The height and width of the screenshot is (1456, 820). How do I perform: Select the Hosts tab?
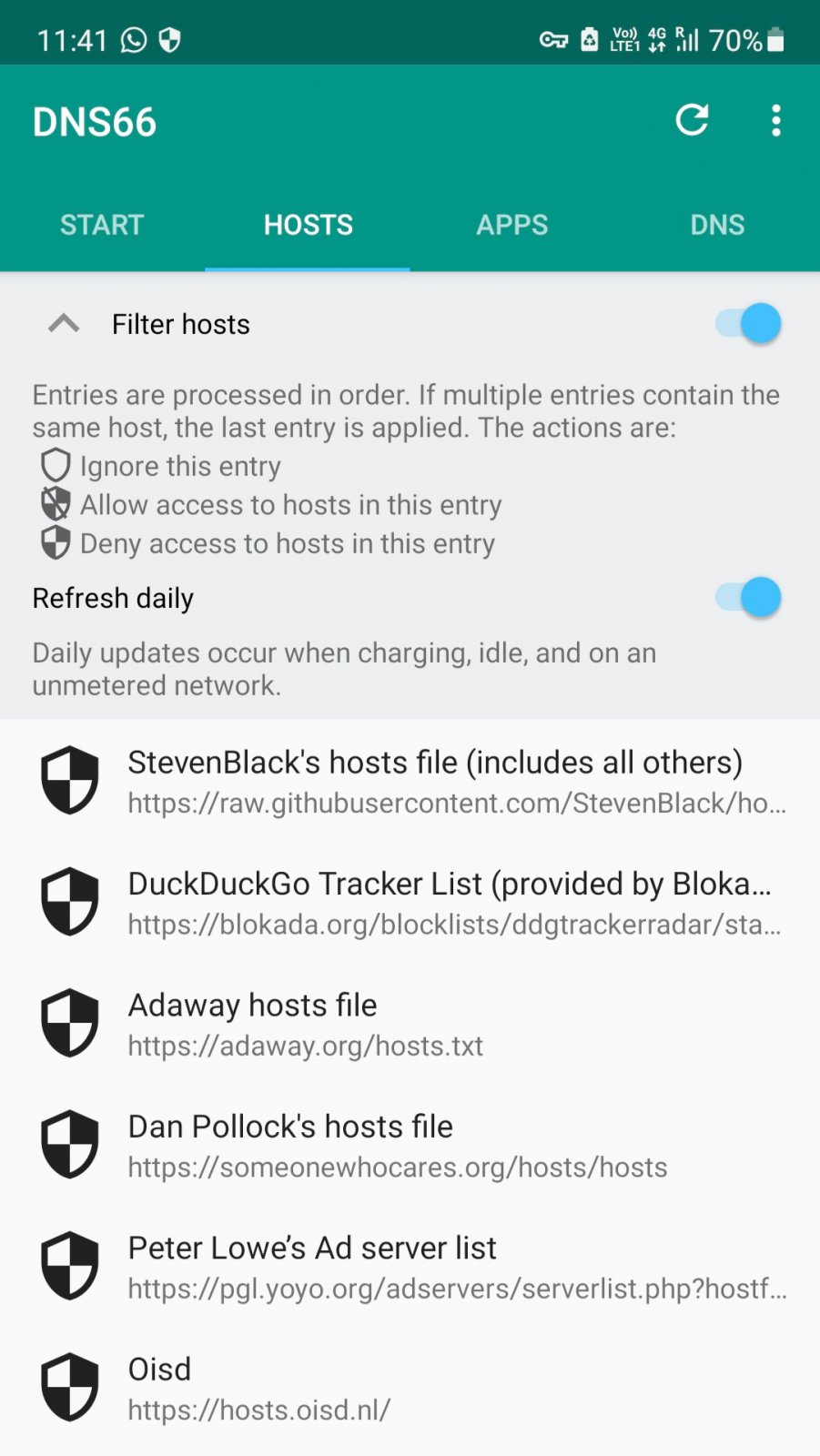[308, 225]
